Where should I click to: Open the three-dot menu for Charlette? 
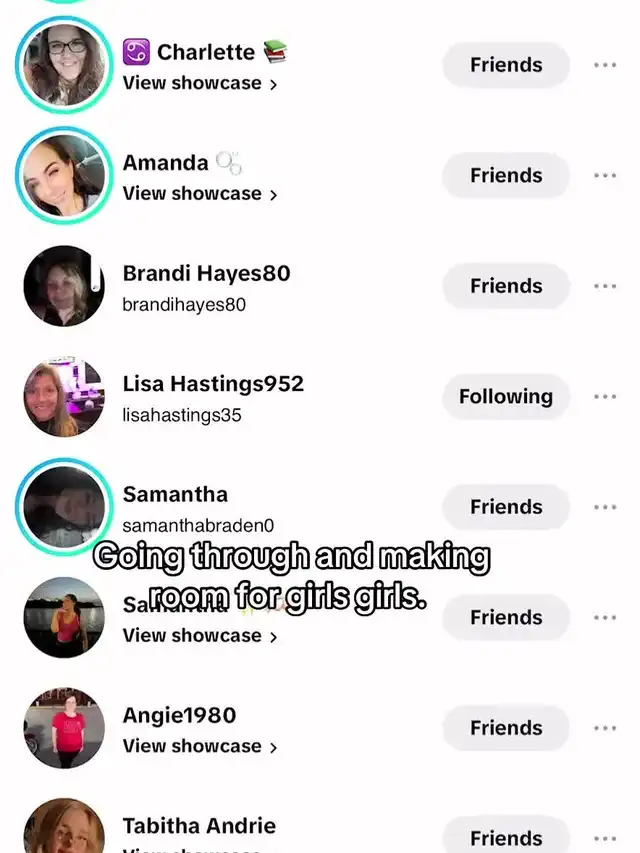pos(605,65)
